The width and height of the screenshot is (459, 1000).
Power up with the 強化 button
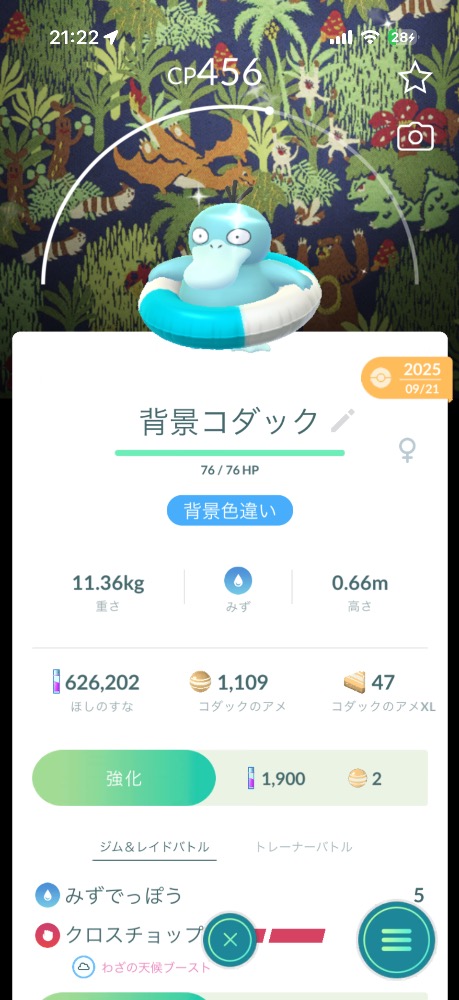124,778
